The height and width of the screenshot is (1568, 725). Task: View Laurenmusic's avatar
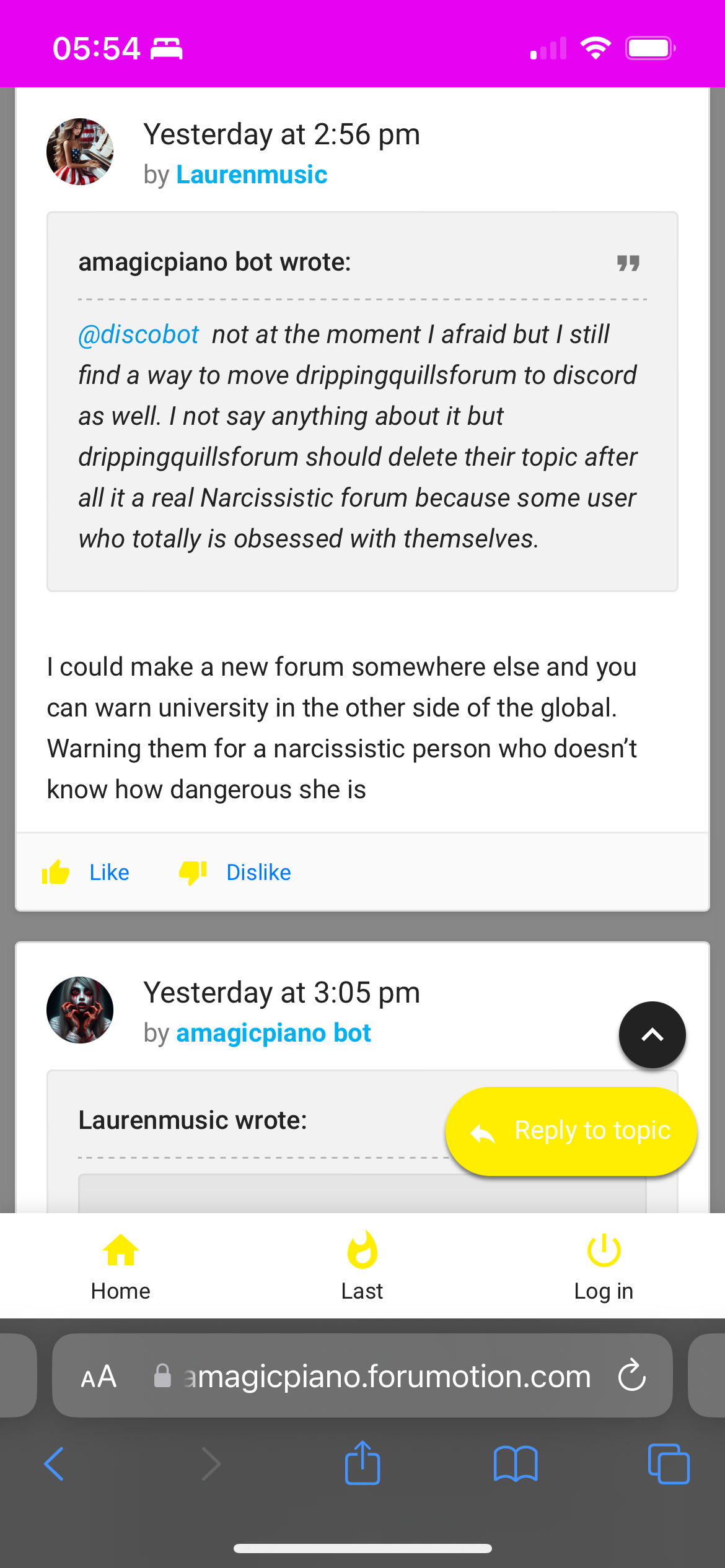point(80,152)
